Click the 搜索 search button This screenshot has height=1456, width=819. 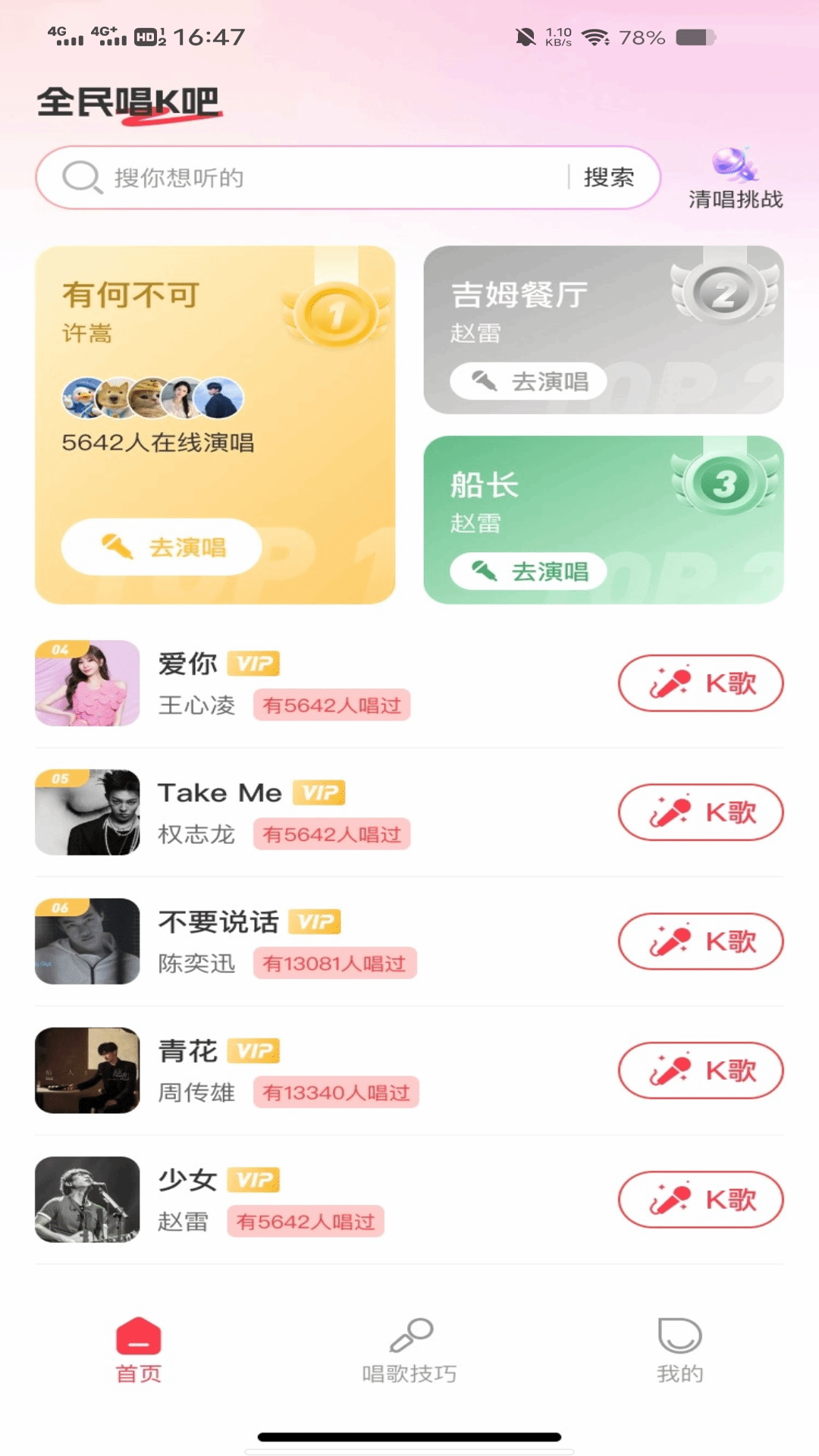click(x=610, y=177)
